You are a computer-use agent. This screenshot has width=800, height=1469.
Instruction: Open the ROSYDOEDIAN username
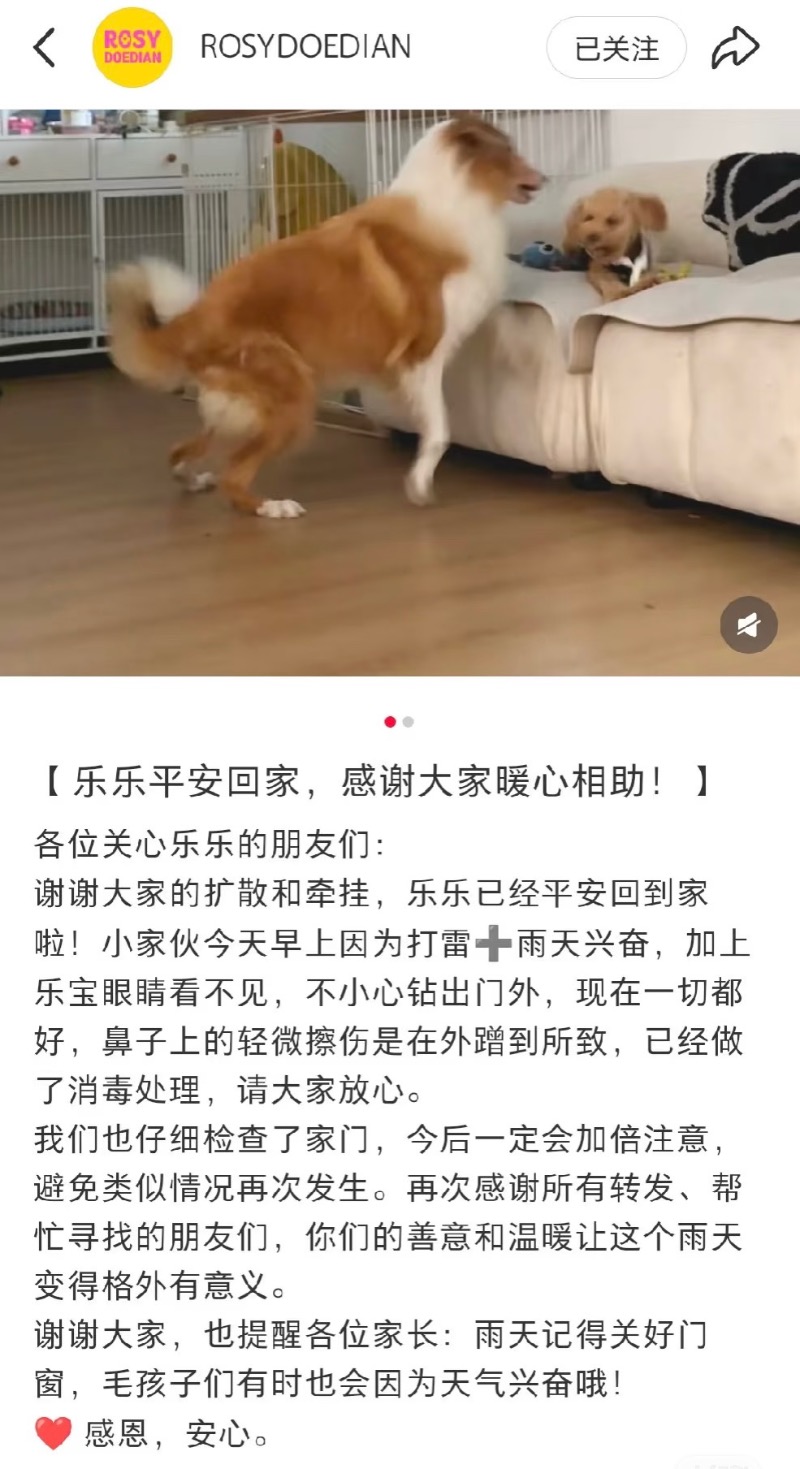click(x=305, y=47)
